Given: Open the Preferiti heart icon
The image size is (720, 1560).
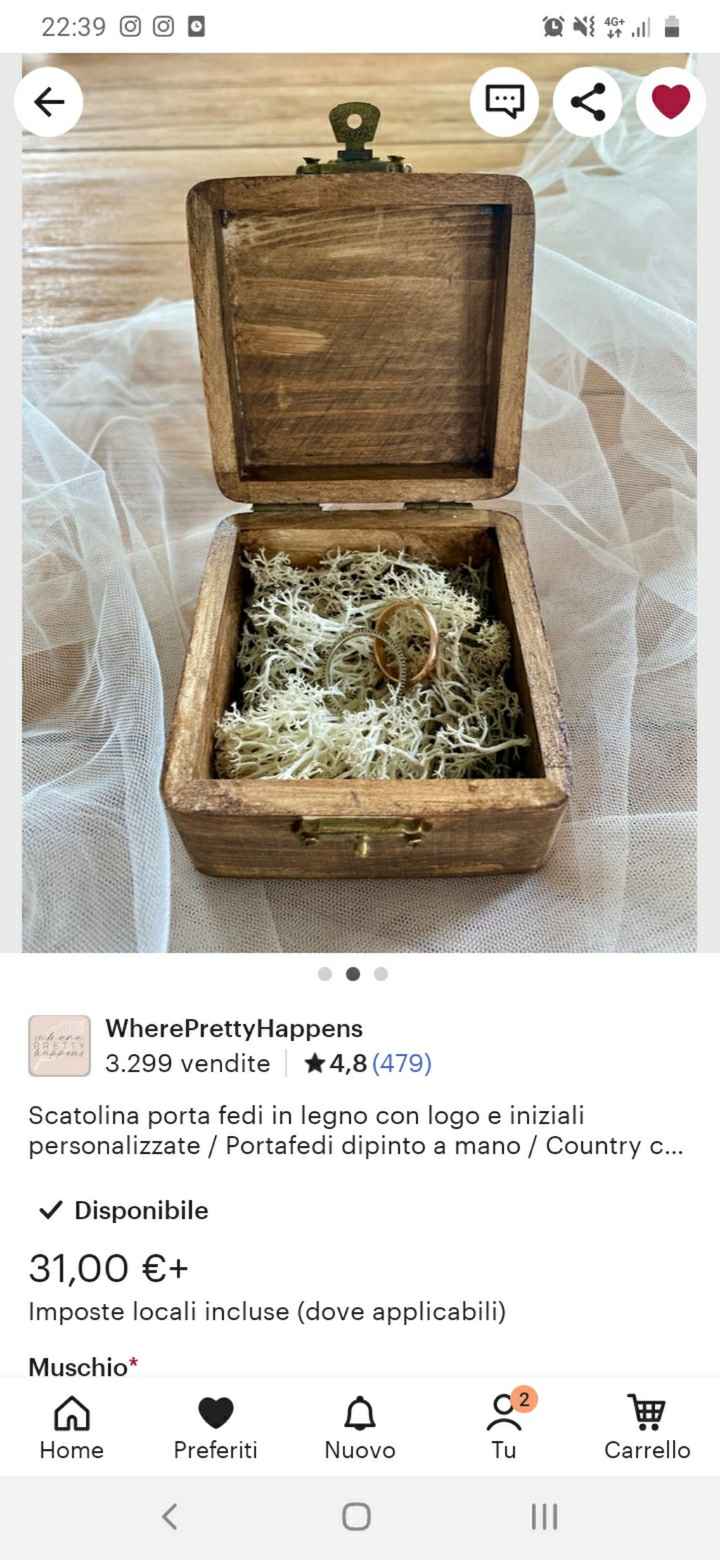Looking at the screenshot, I should (215, 1425).
